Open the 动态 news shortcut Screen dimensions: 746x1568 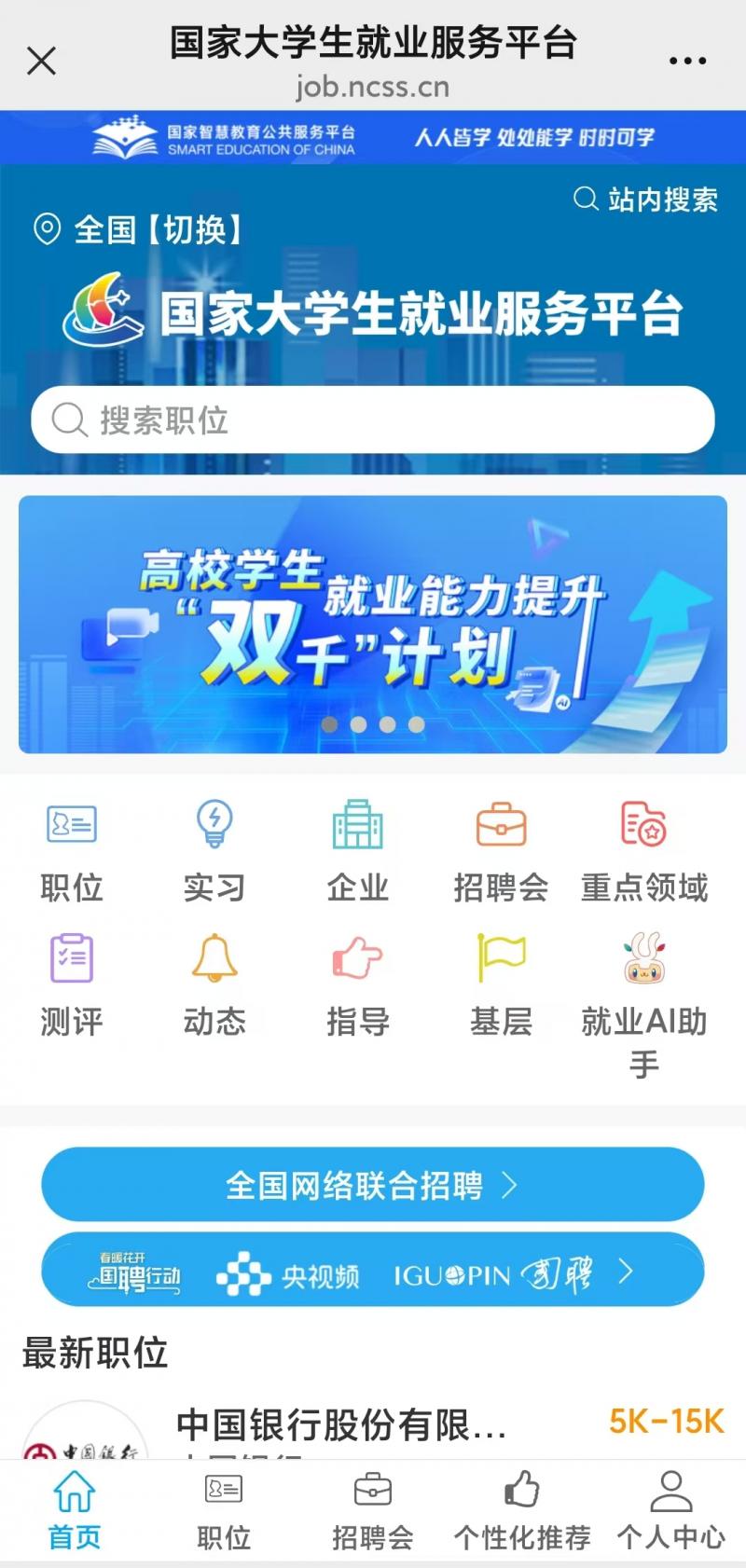click(x=214, y=985)
